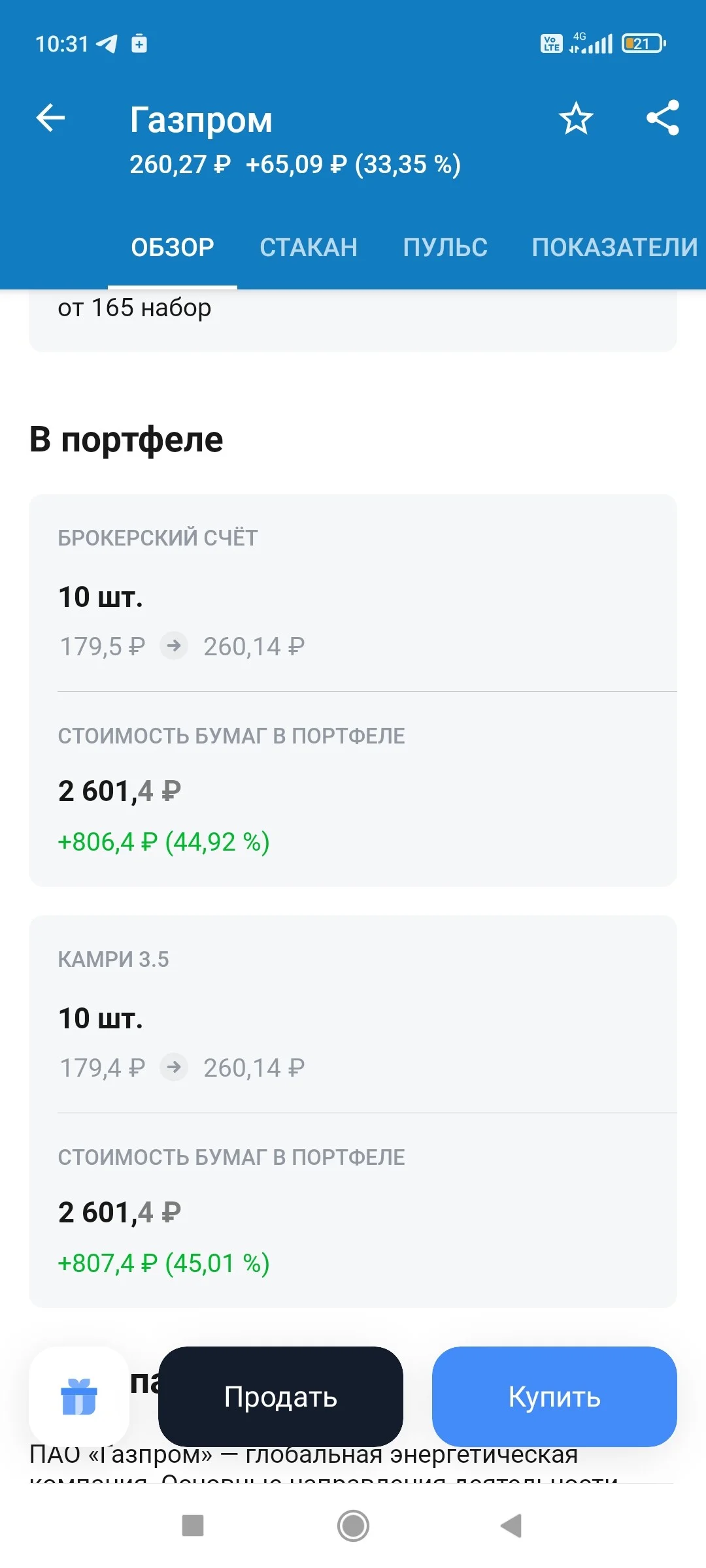Select the Обзор tab
The height and width of the screenshot is (1568, 706).
173,247
